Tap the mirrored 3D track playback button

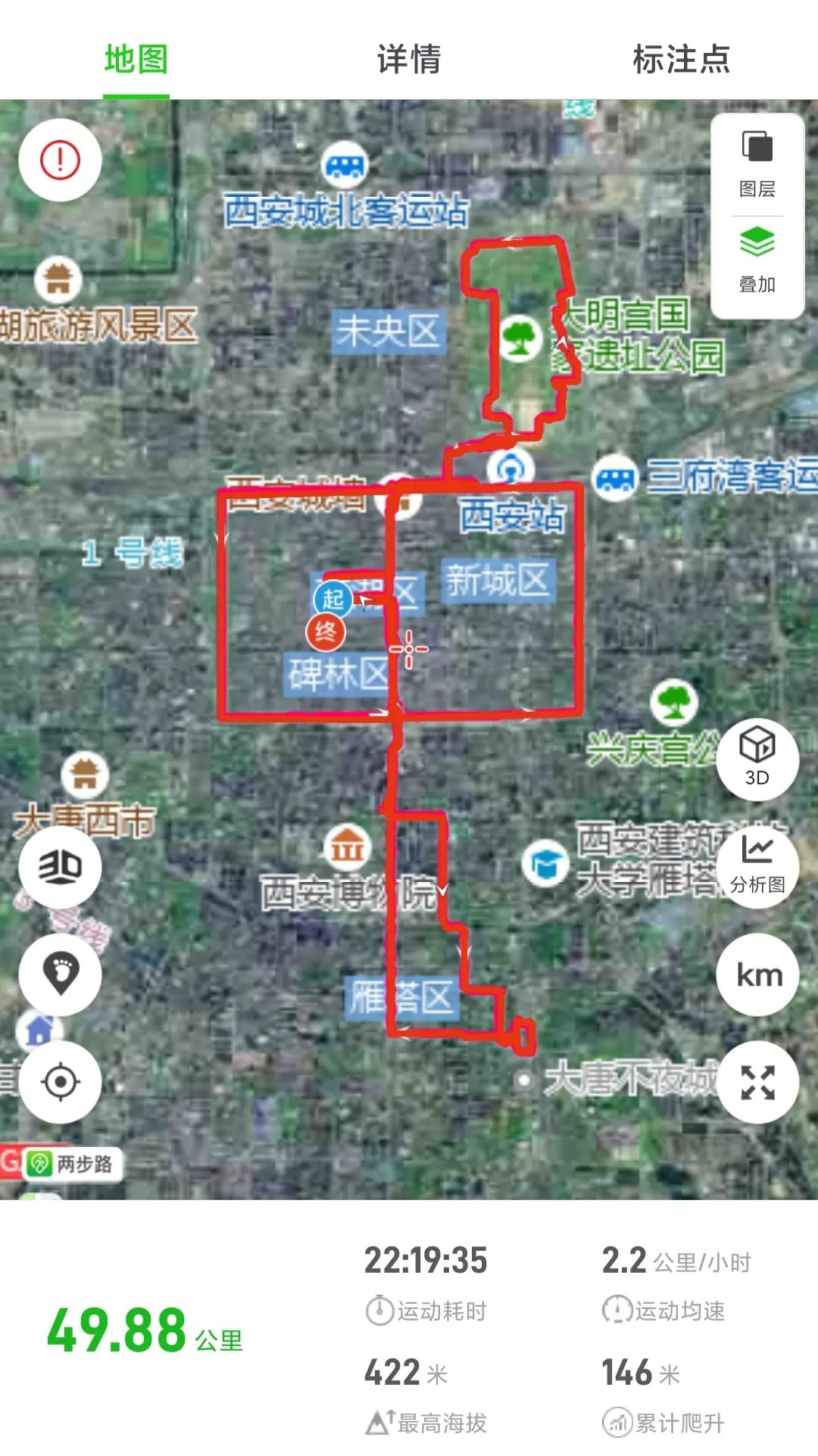[x=60, y=867]
